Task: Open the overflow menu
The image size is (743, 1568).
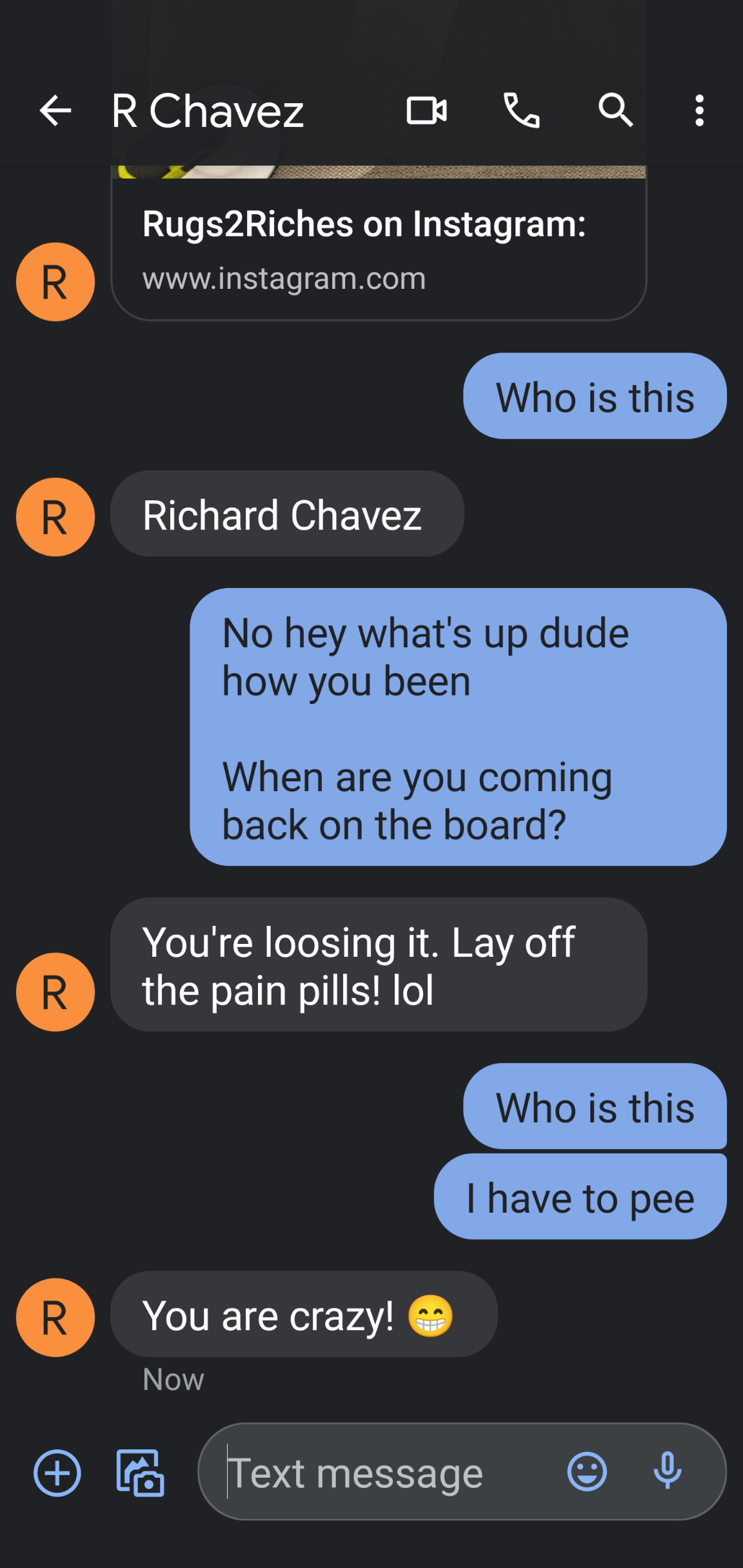Action: coord(699,111)
